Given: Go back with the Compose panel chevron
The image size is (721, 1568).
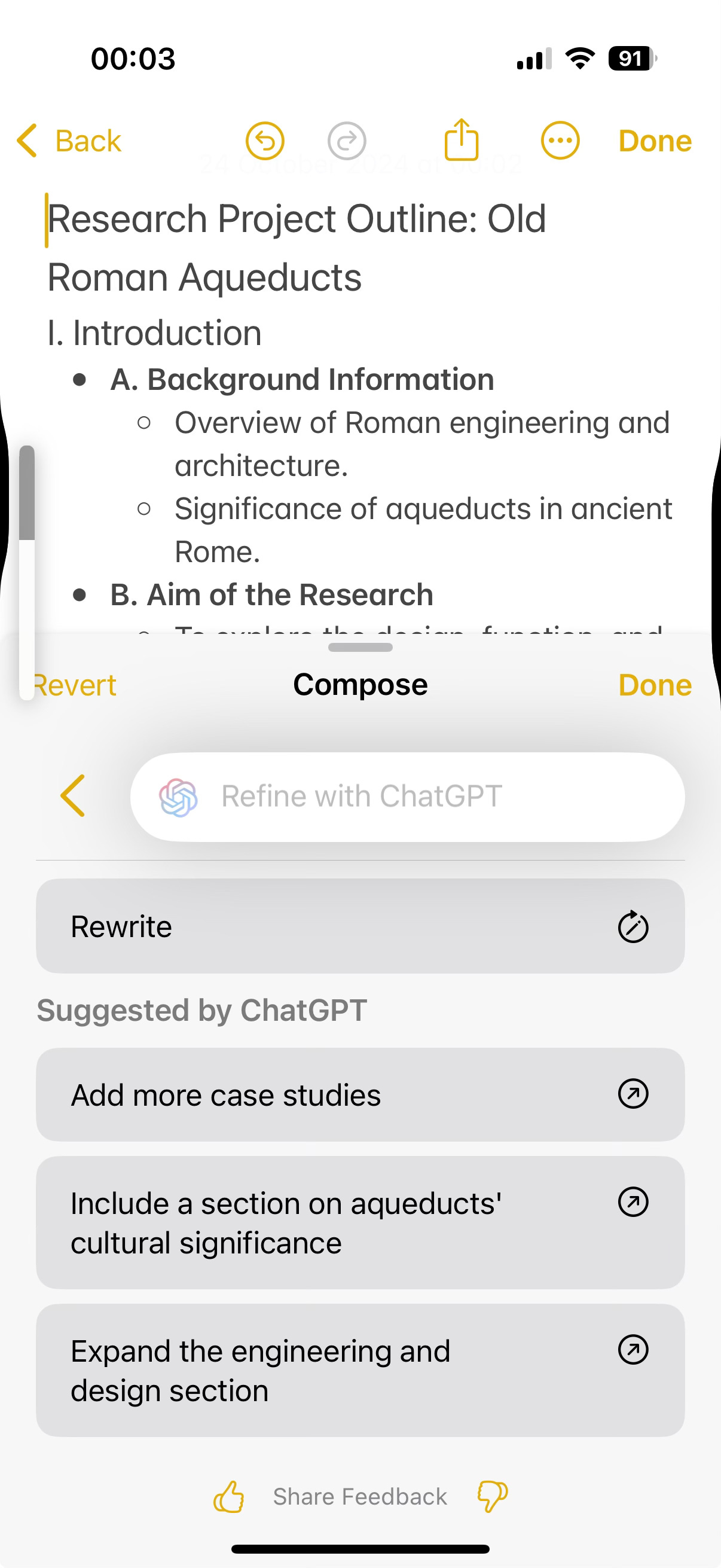Looking at the screenshot, I should (x=72, y=795).
